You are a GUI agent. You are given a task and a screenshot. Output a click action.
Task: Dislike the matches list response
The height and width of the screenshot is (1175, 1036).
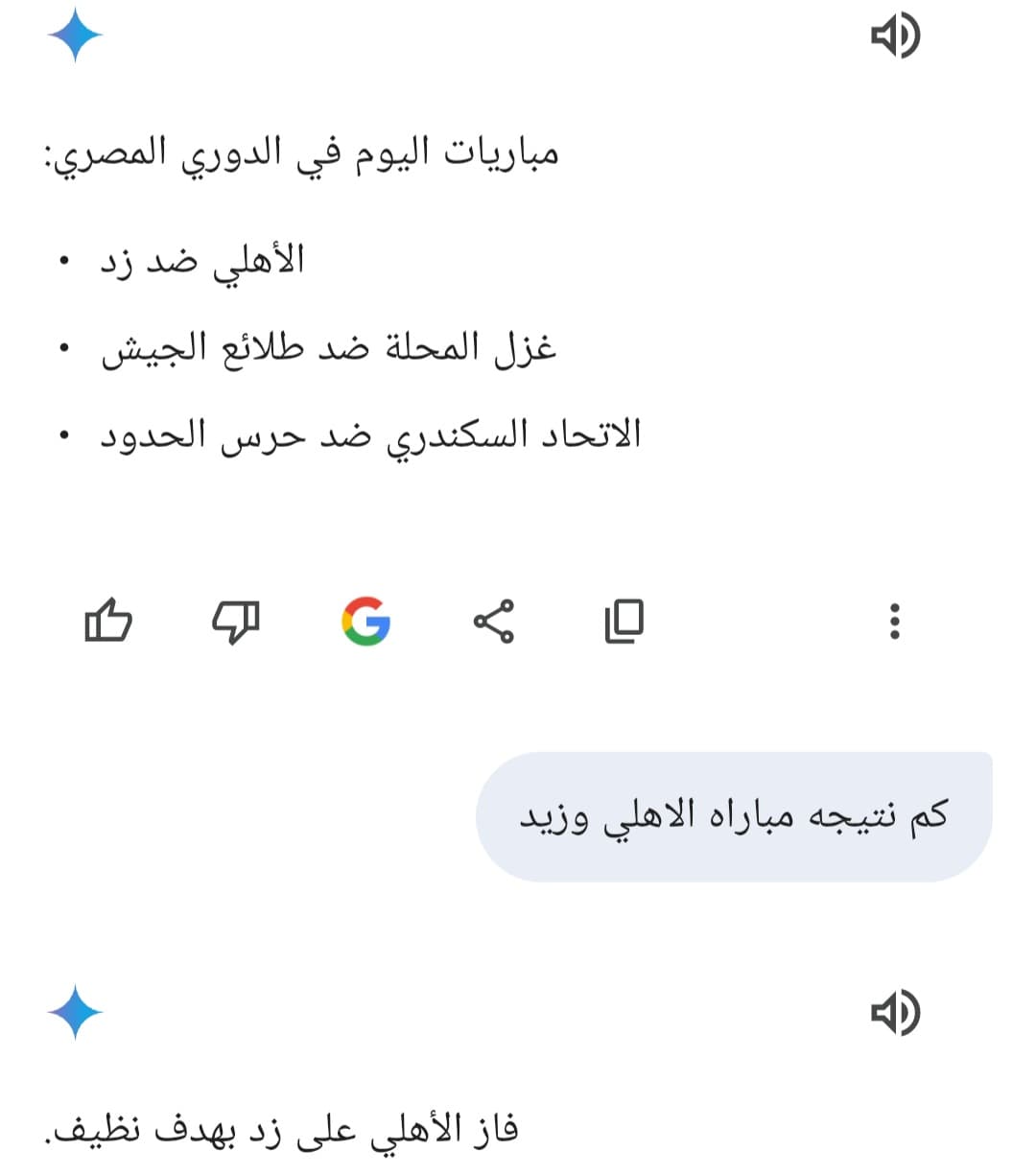pyautogui.click(x=236, y=621)
